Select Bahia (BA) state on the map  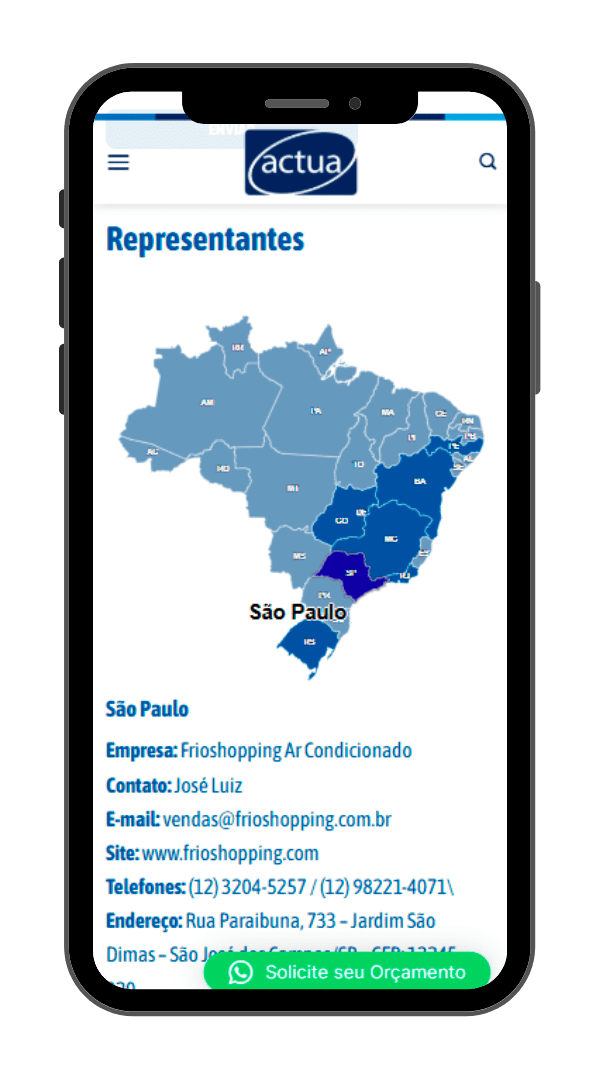coord(418,482)
